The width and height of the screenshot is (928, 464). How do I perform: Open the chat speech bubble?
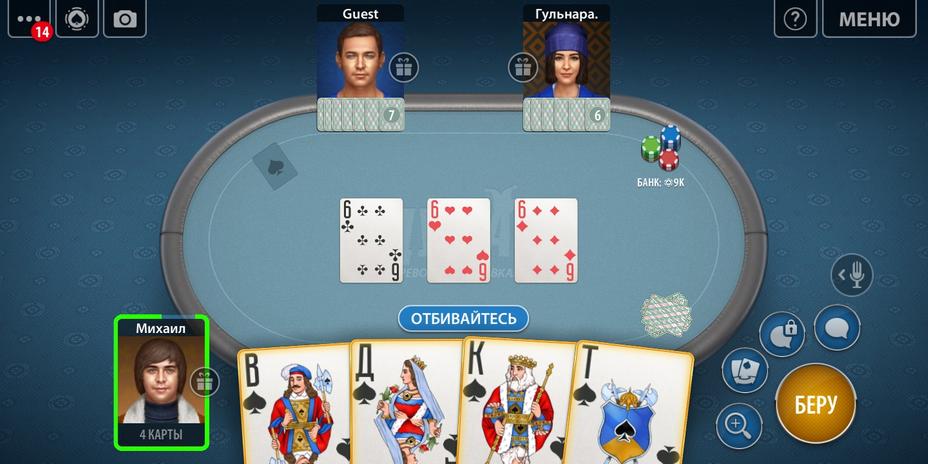coord(837,327)
